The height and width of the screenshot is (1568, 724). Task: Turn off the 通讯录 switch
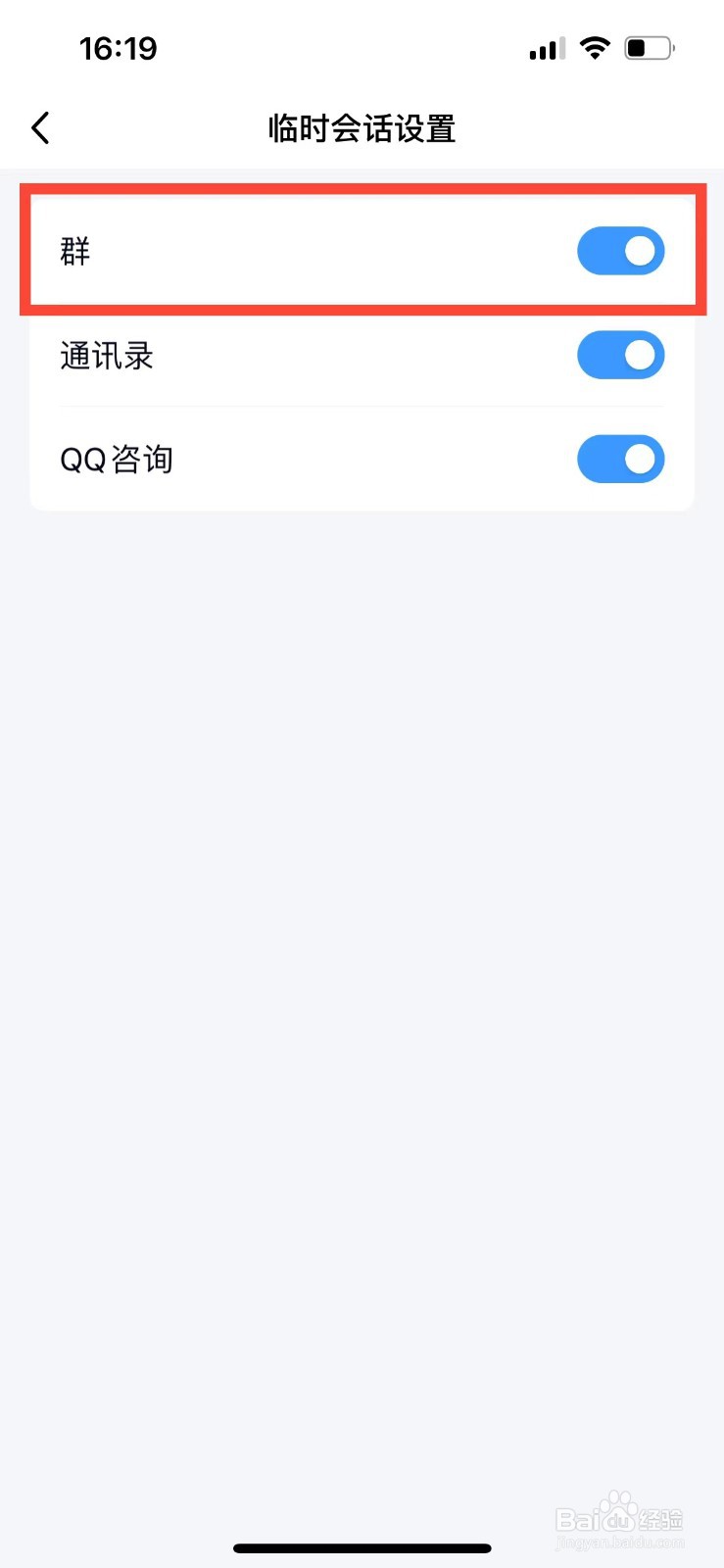[621, 355]
